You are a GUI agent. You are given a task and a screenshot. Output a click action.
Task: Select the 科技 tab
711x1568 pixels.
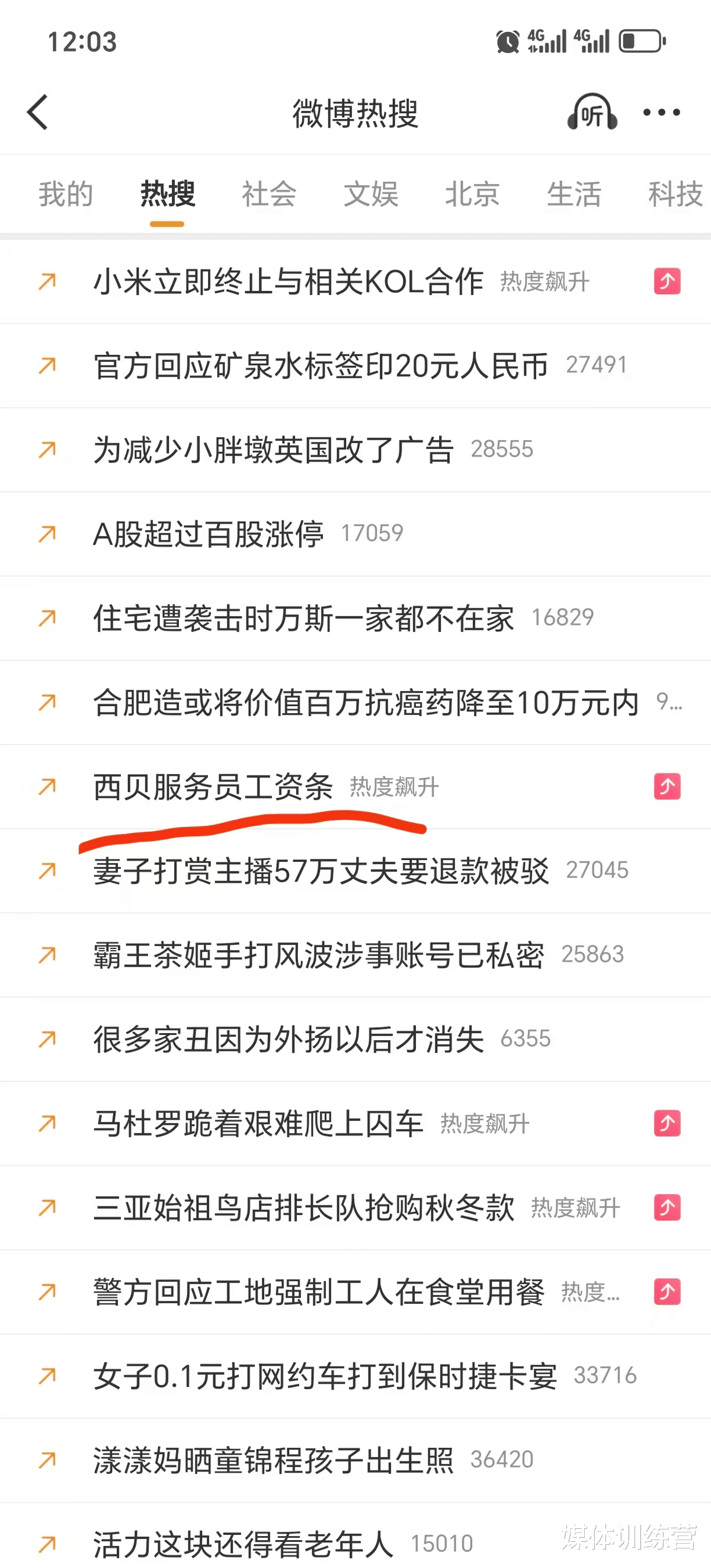(675, 194)
